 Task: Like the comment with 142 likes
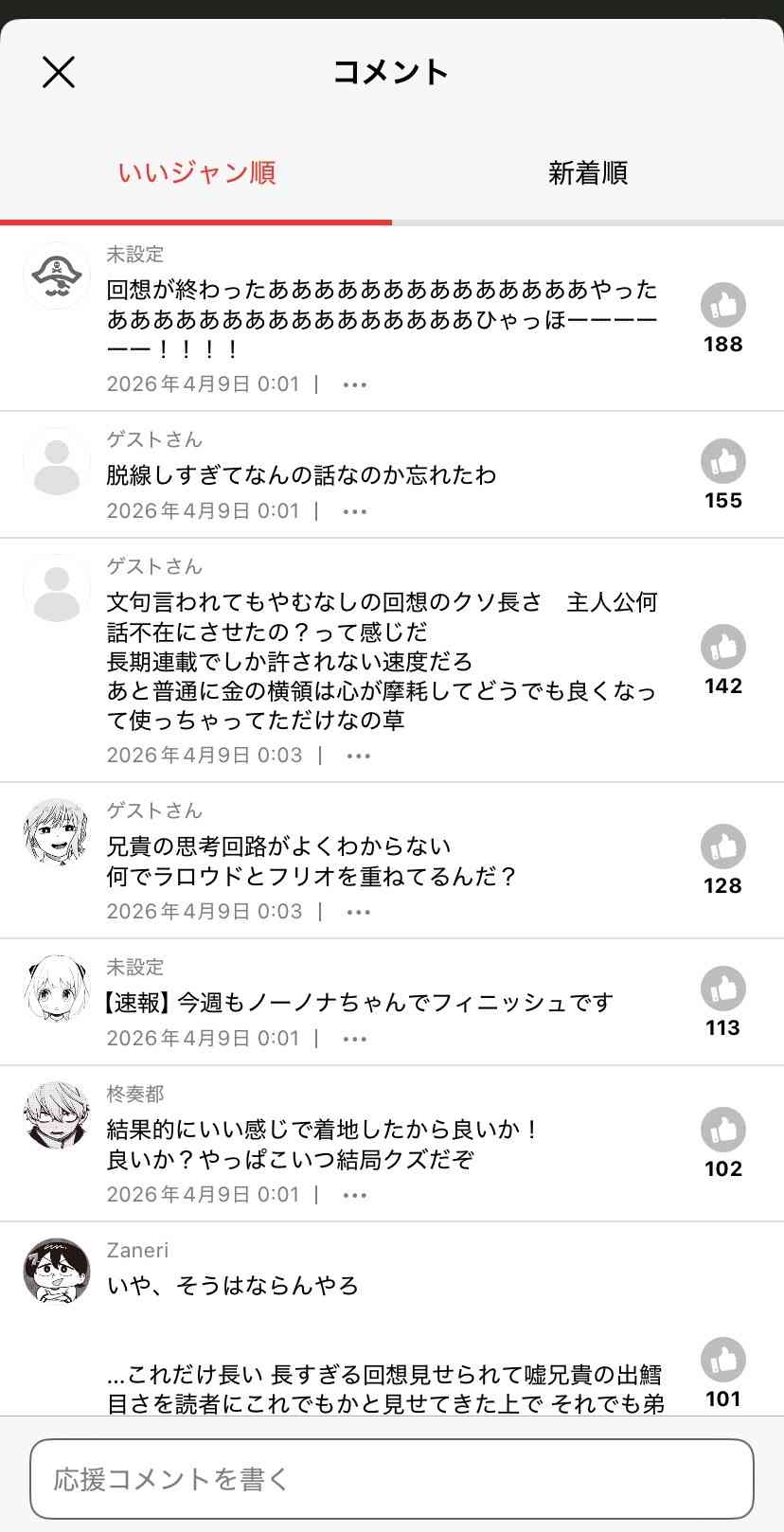click(723, 648)
